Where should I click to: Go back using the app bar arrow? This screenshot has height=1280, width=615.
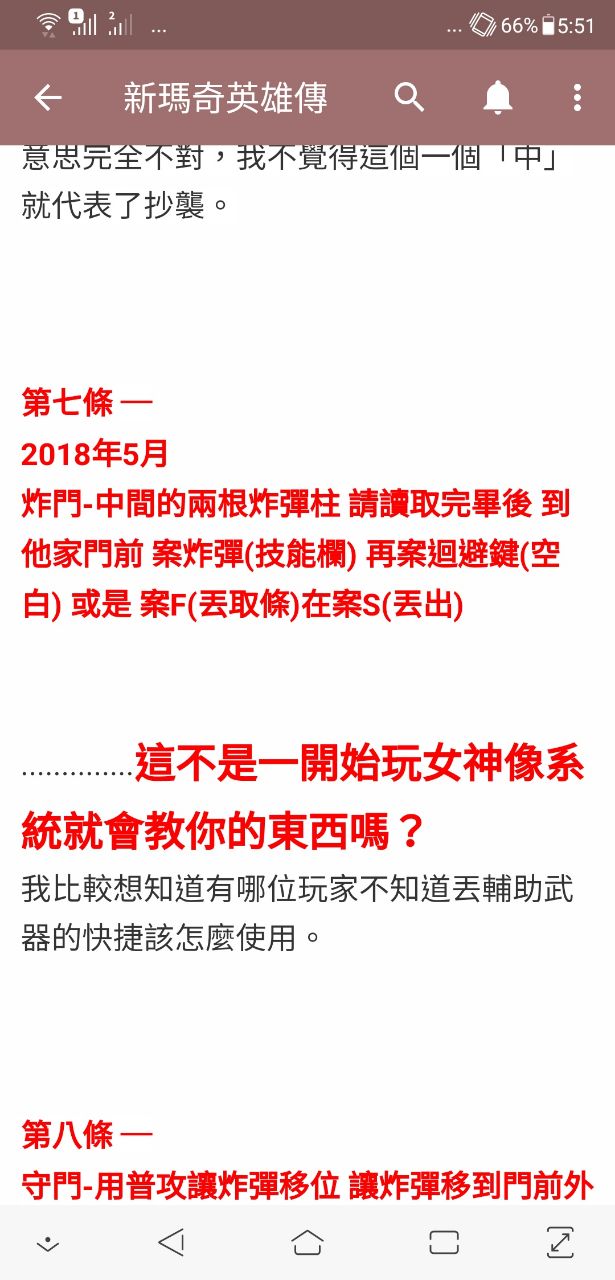47,97
